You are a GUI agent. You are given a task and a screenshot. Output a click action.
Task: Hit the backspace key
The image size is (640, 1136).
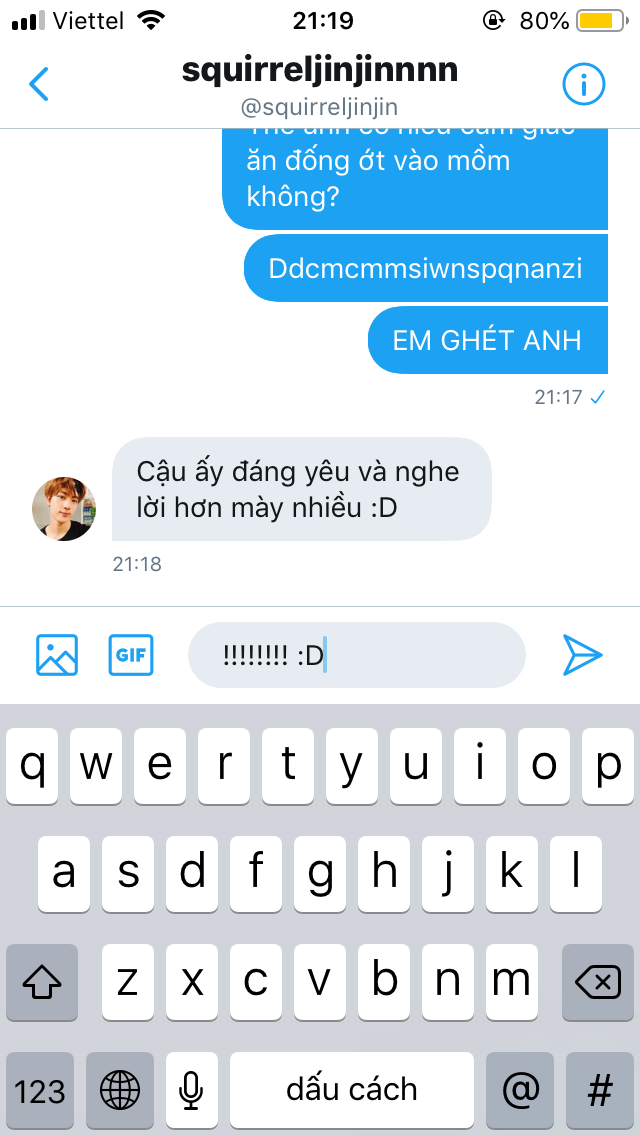click(x=598, y=983)
